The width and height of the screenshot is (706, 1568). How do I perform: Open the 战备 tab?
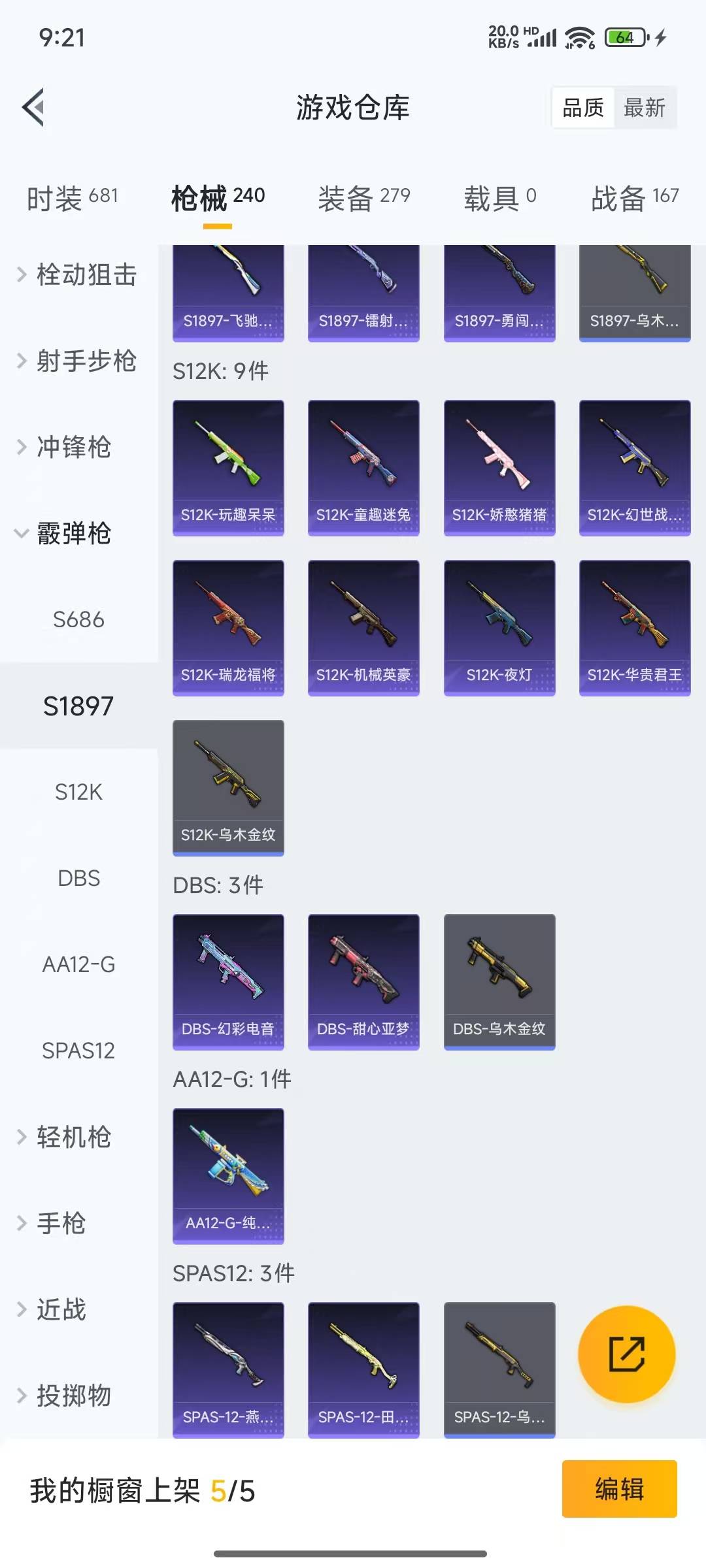[634, 198]
